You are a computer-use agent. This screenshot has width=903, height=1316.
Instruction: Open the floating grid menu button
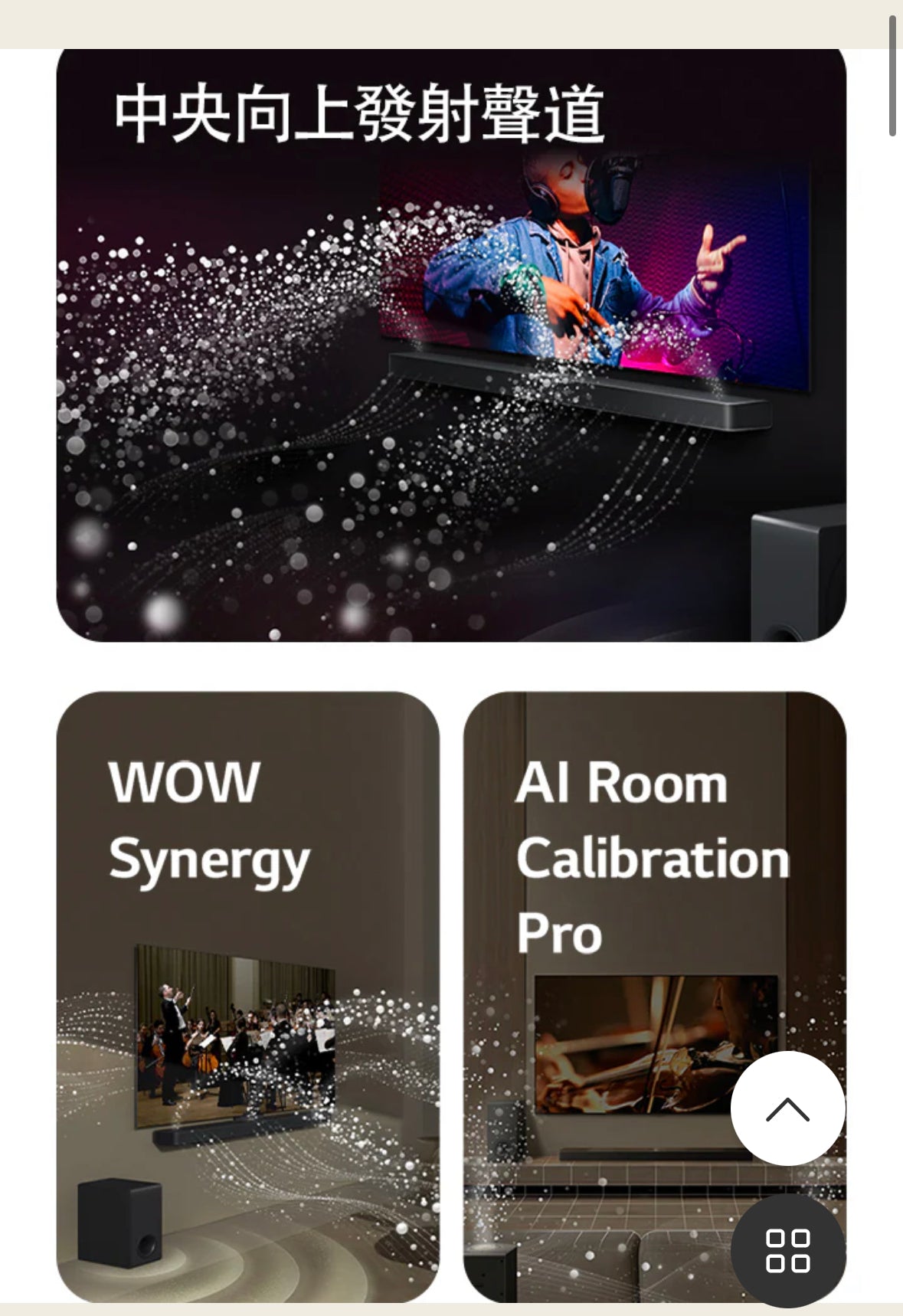(787, 1250)
